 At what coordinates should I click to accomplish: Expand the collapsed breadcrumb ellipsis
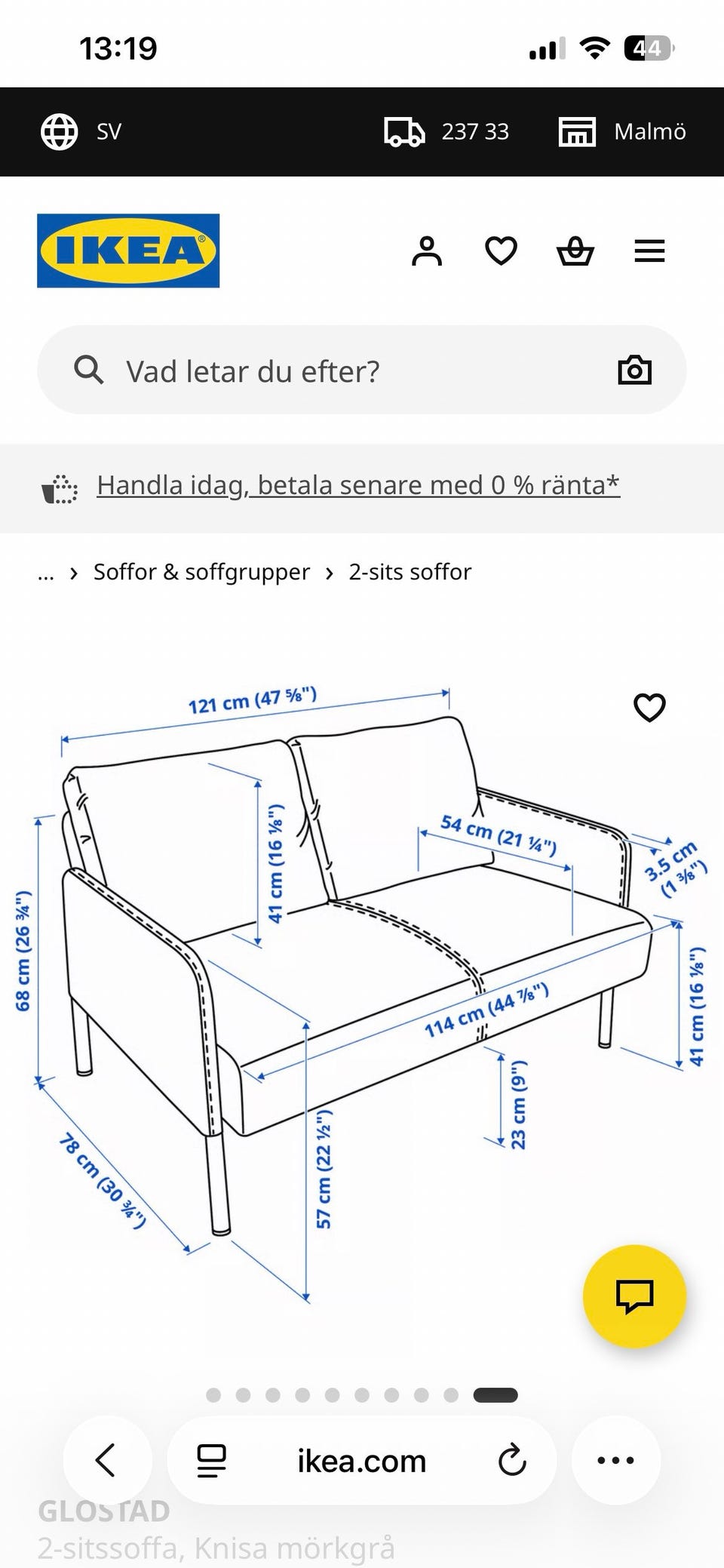tap(46, 573)
